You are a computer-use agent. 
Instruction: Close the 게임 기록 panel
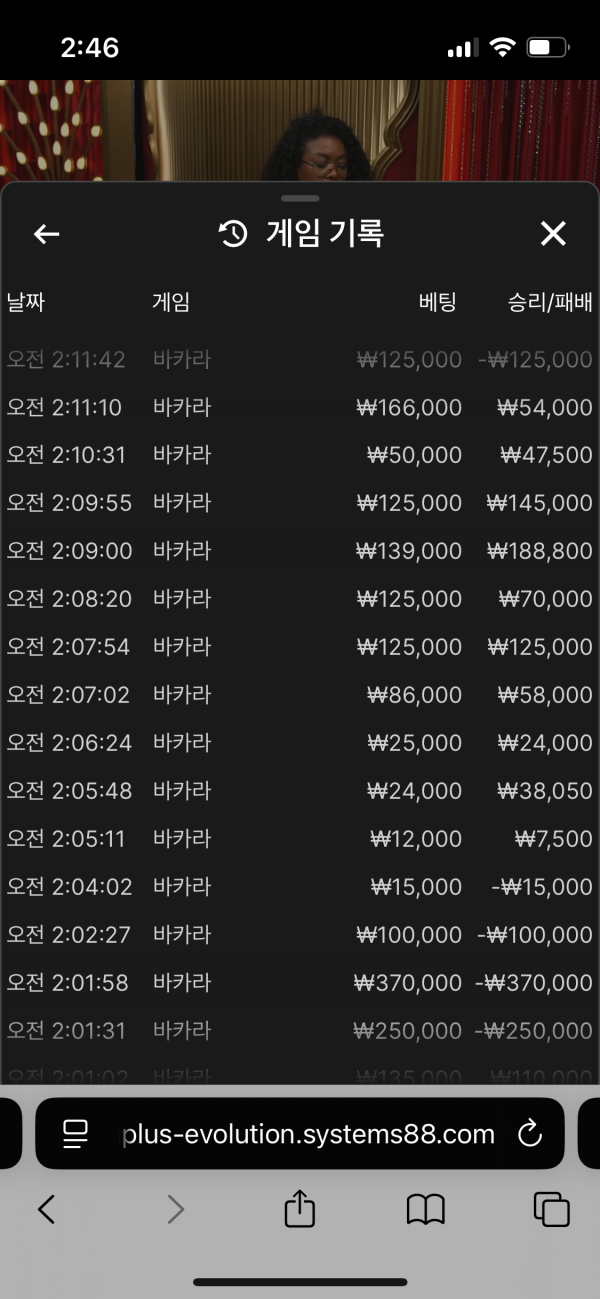tap(553, 234)
